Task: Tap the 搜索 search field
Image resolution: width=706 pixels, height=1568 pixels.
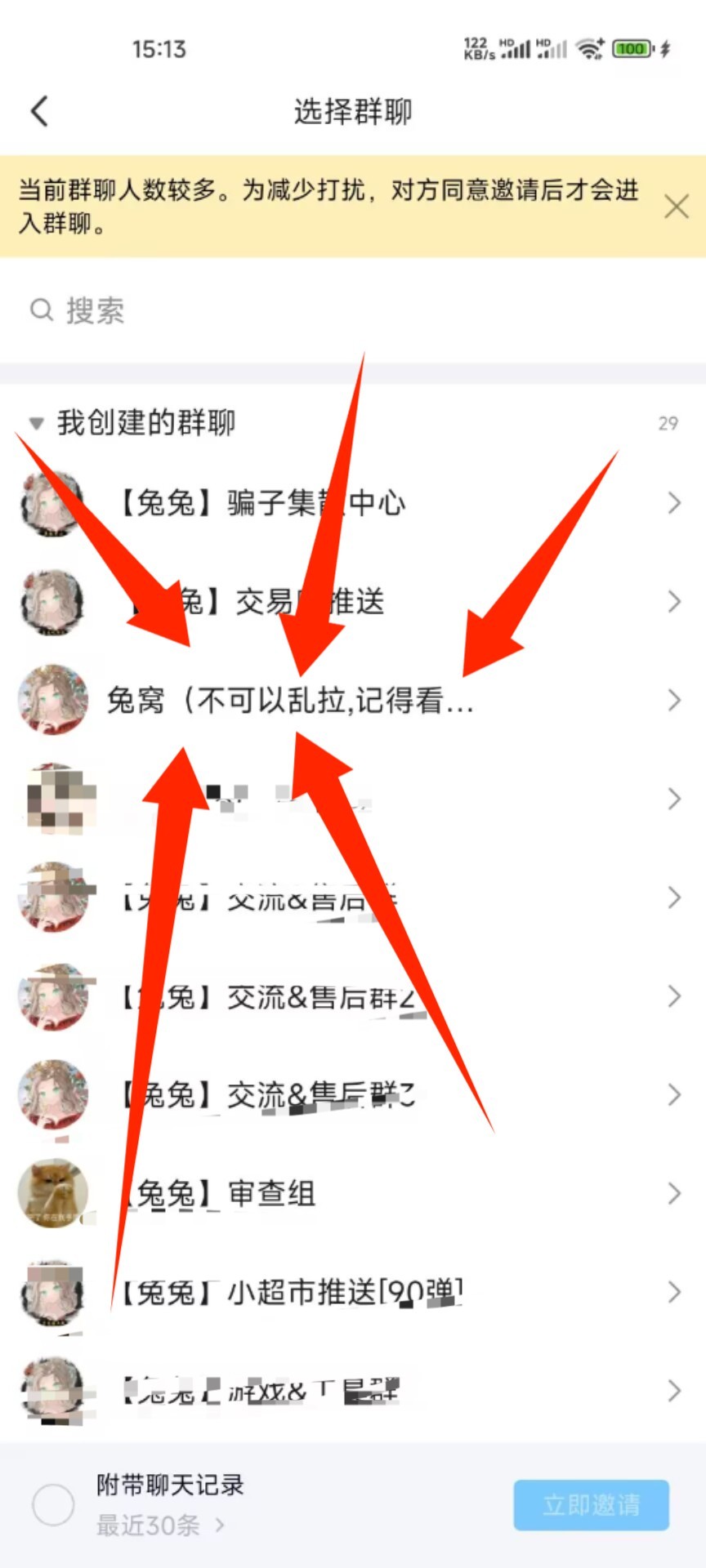Action: coord(353,310)
